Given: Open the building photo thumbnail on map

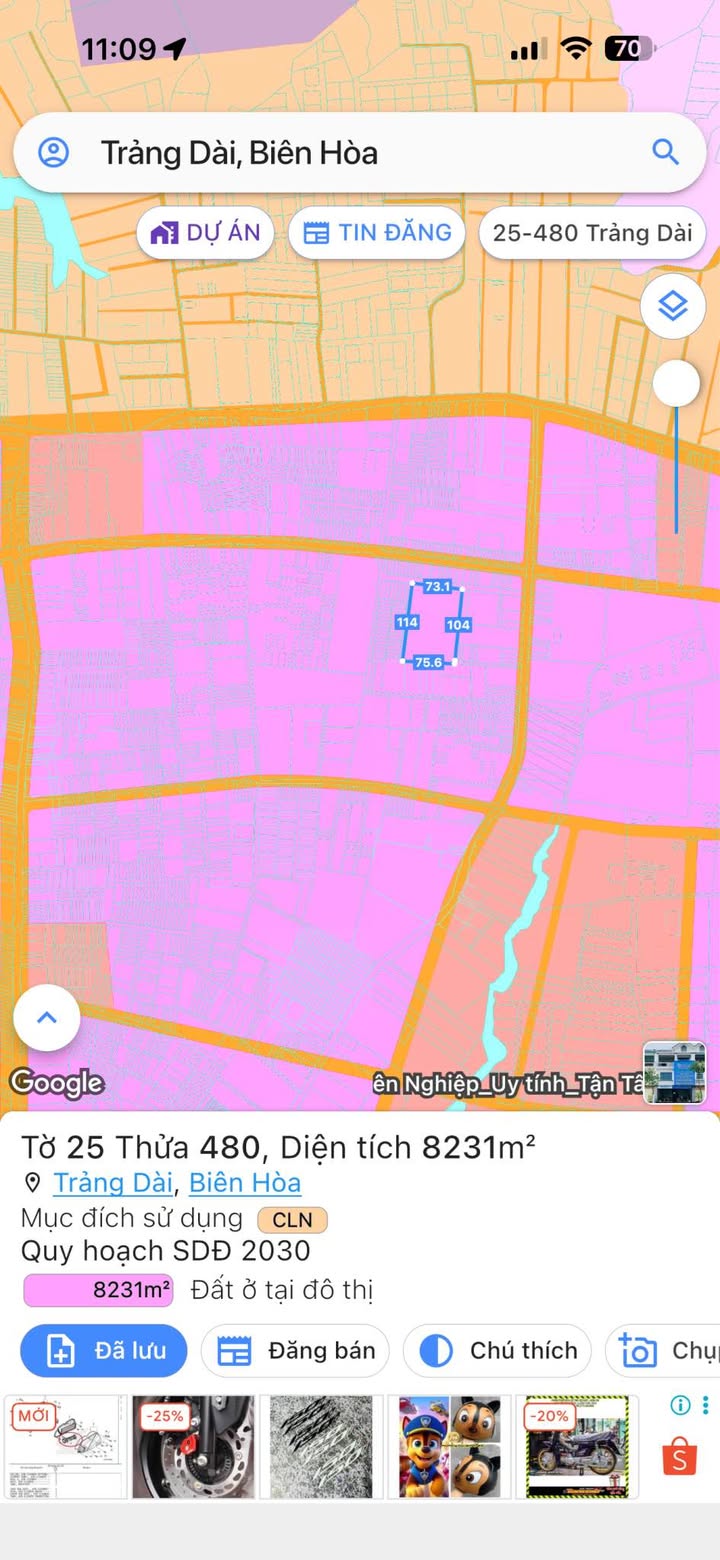Looking at the screenshot, I should tap(674, 1073).
